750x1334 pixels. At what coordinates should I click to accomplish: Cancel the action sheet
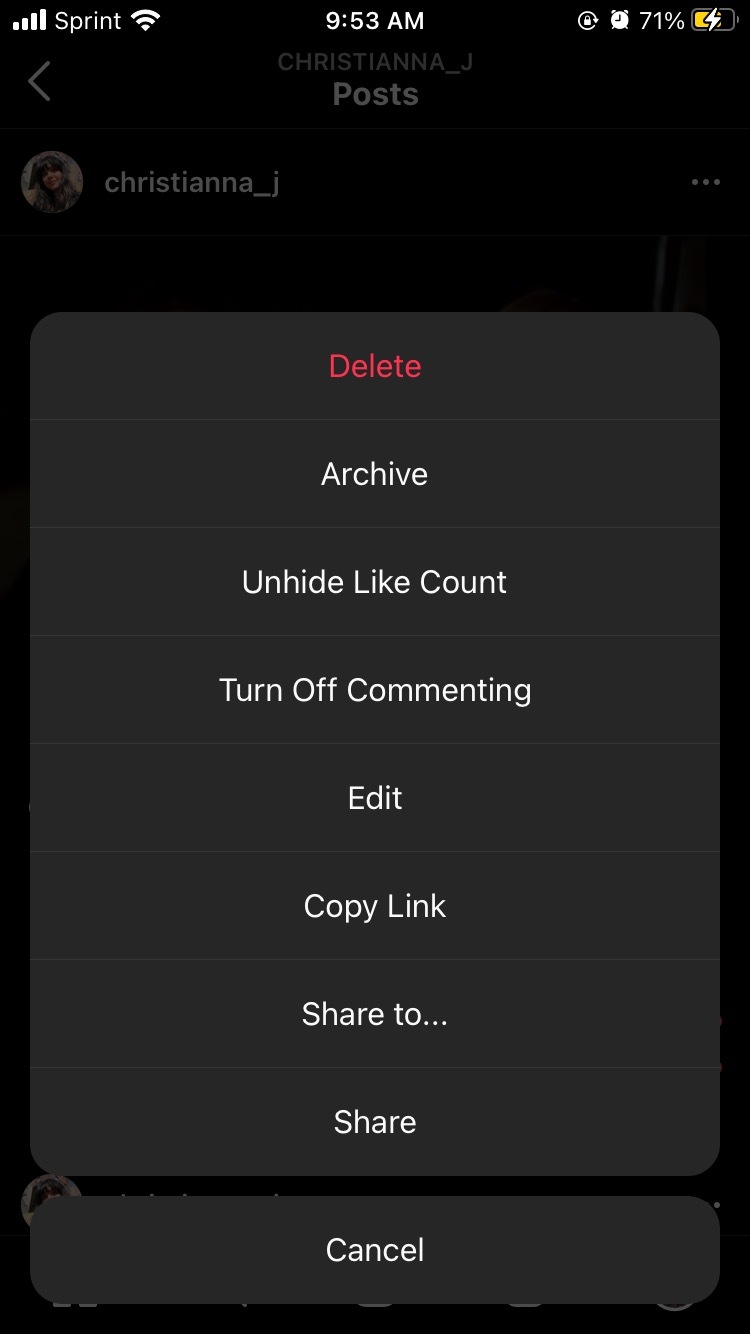coord(375,1250)
